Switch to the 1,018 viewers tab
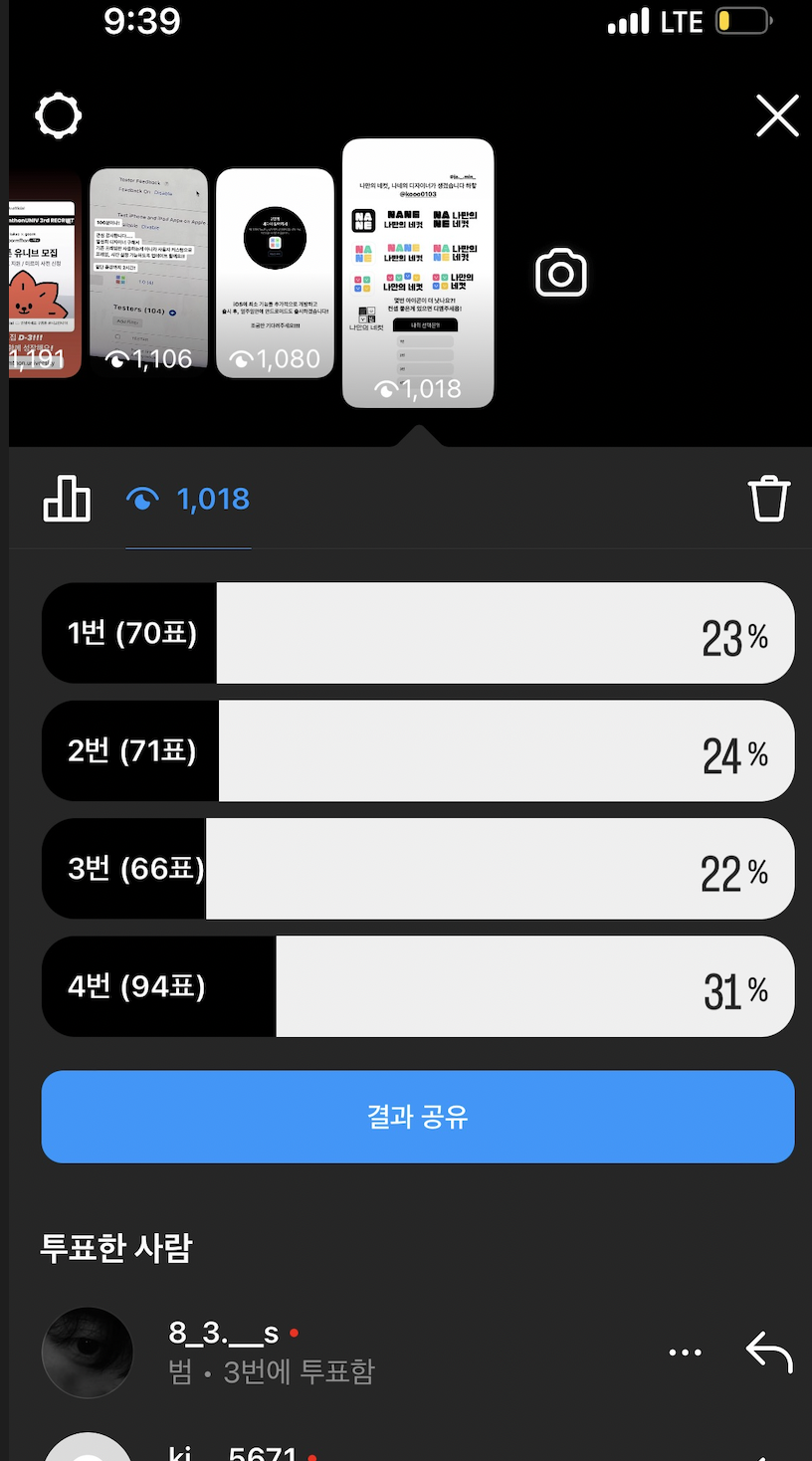 (189, 499)
